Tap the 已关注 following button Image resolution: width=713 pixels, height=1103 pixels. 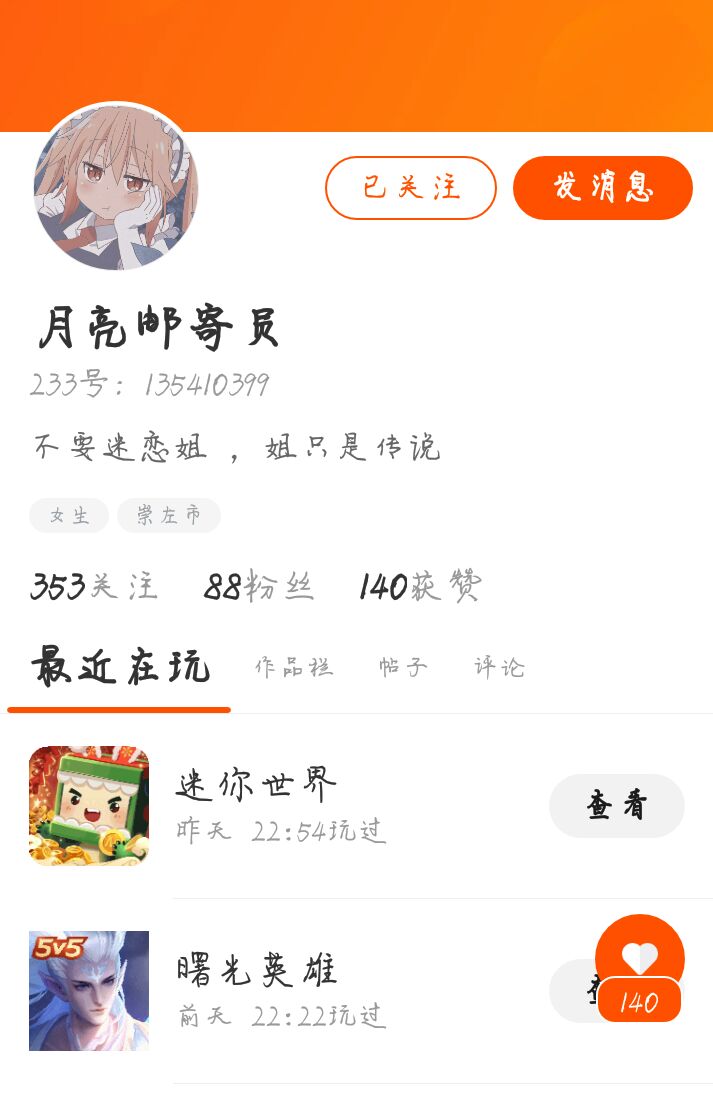coord(410,188)
